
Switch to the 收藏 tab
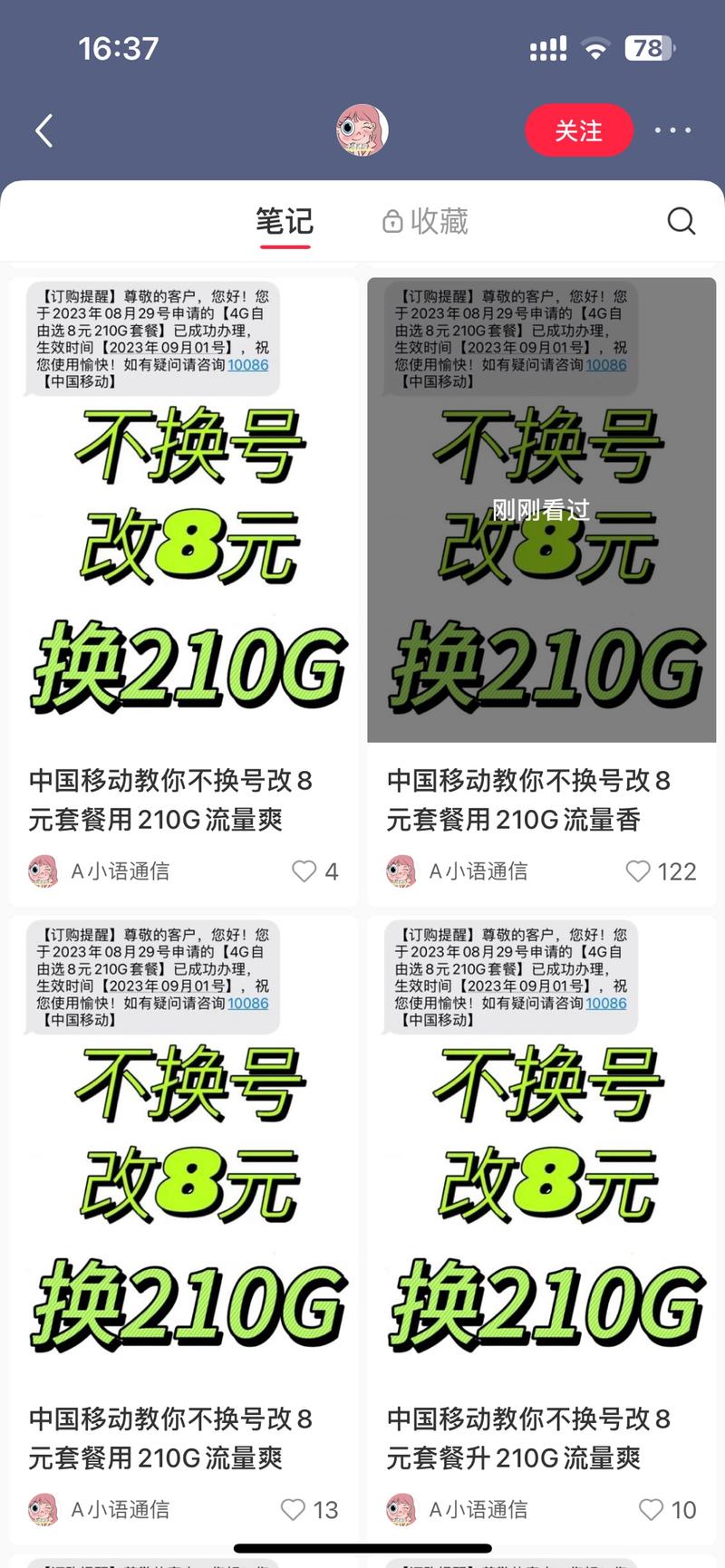(425, 221)
